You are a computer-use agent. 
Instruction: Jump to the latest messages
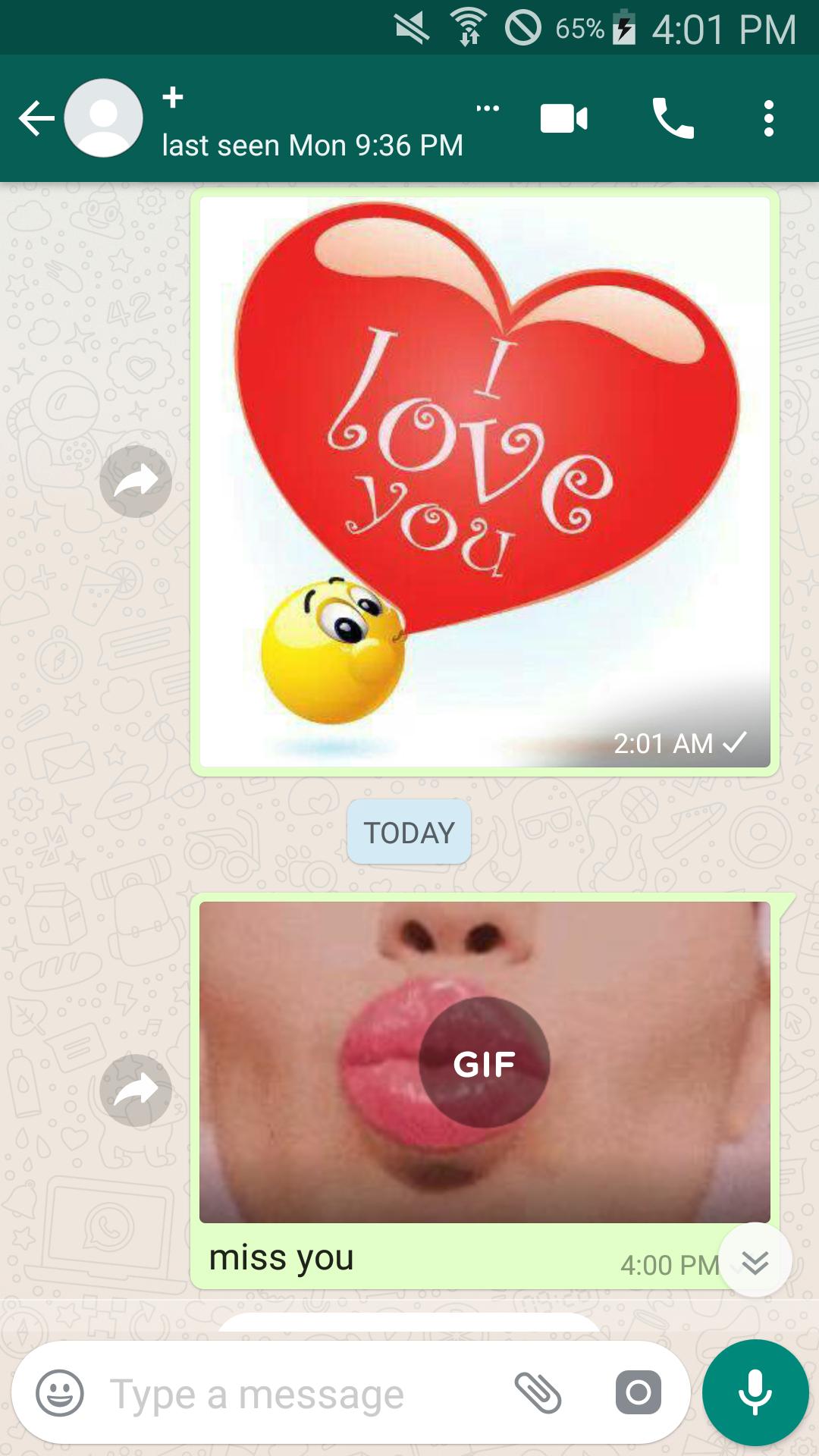pos(755,1260)
